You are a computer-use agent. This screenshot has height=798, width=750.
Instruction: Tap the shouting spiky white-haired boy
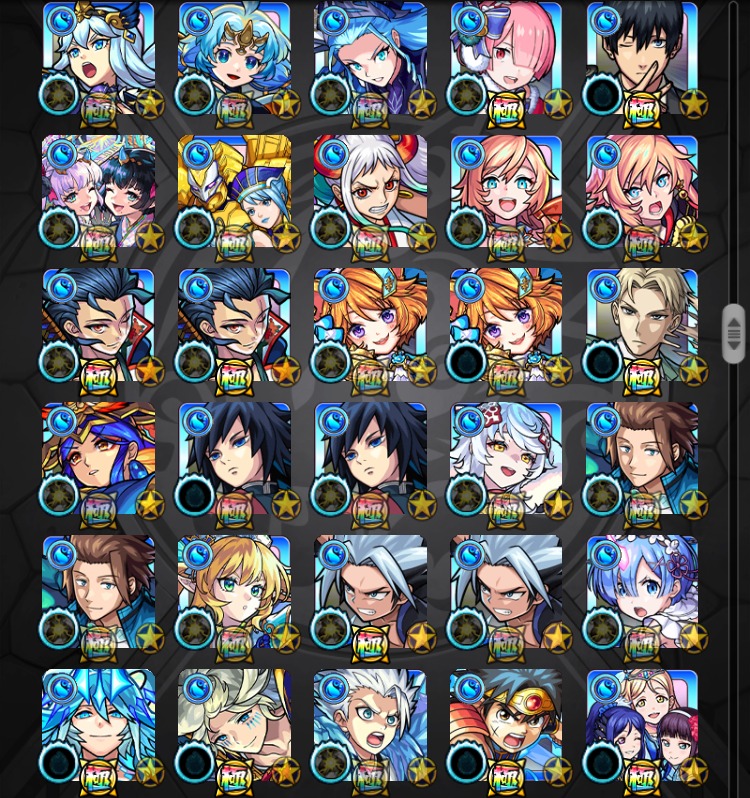point(370,725)
